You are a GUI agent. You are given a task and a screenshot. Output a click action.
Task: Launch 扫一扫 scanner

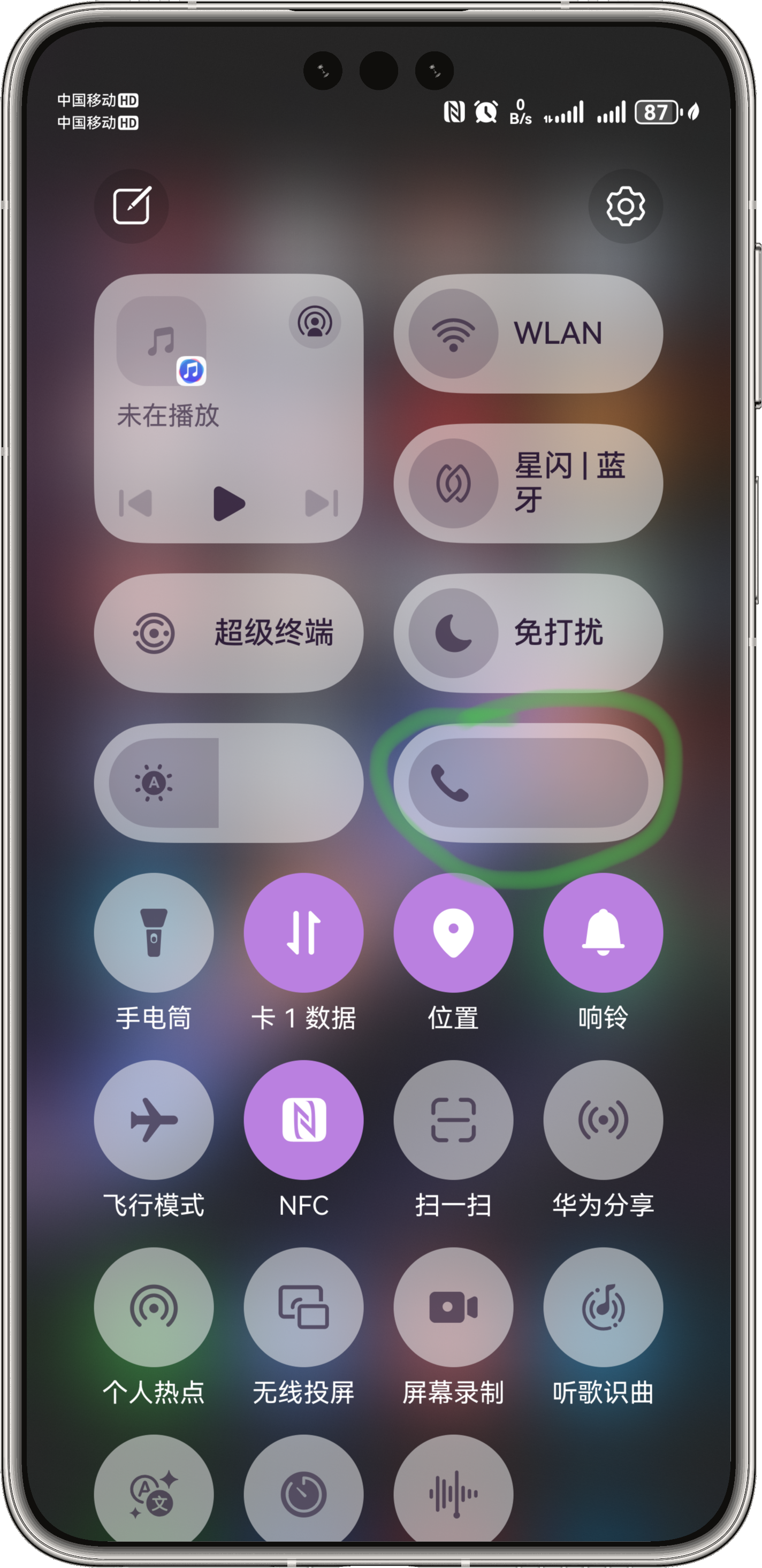point(453,1119)
